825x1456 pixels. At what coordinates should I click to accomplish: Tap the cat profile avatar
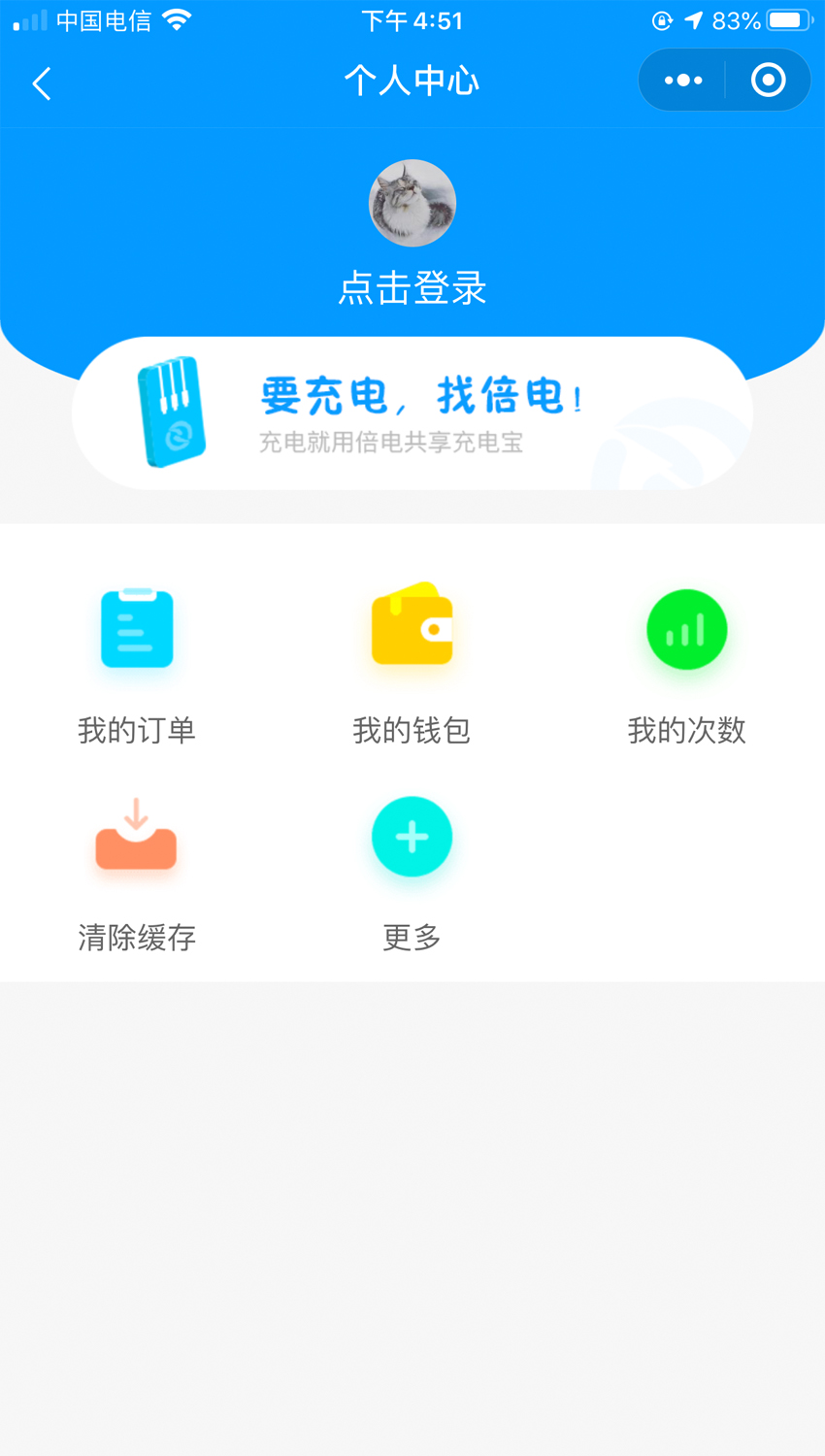pyautogui.click(x=412, y=202)
